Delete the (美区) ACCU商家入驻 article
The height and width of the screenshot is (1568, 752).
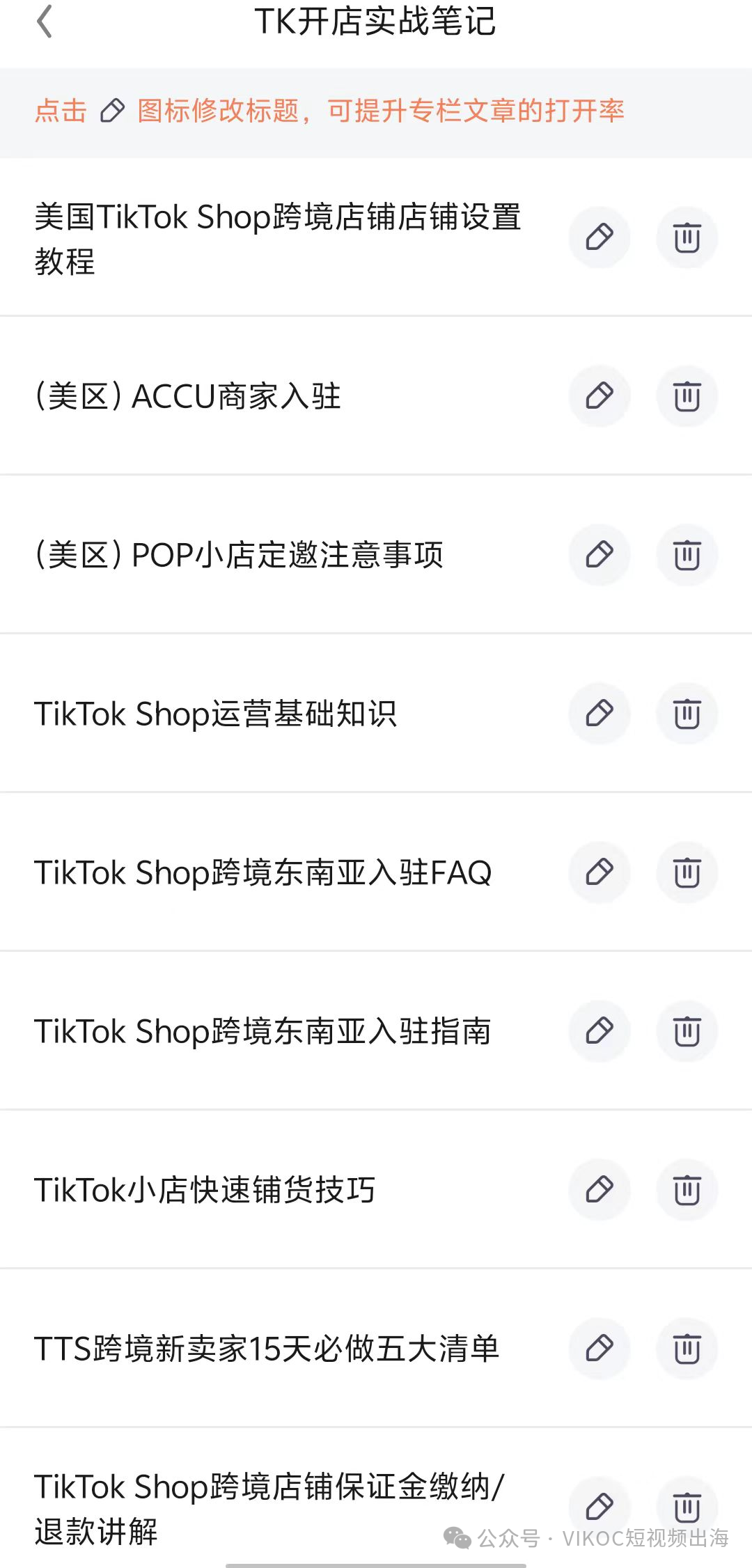(687, 396)
